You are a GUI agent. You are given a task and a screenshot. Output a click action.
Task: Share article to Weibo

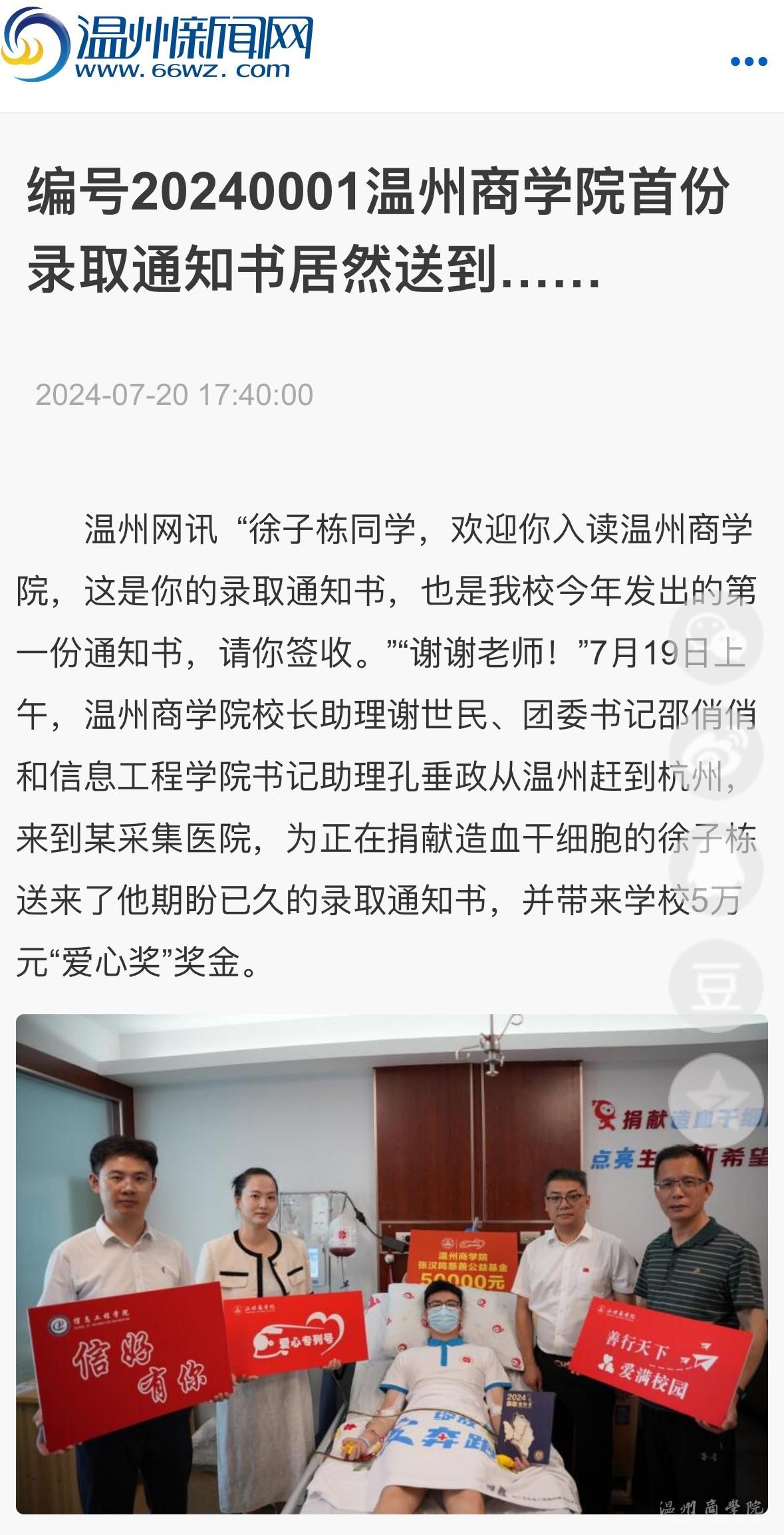(716, 752)
